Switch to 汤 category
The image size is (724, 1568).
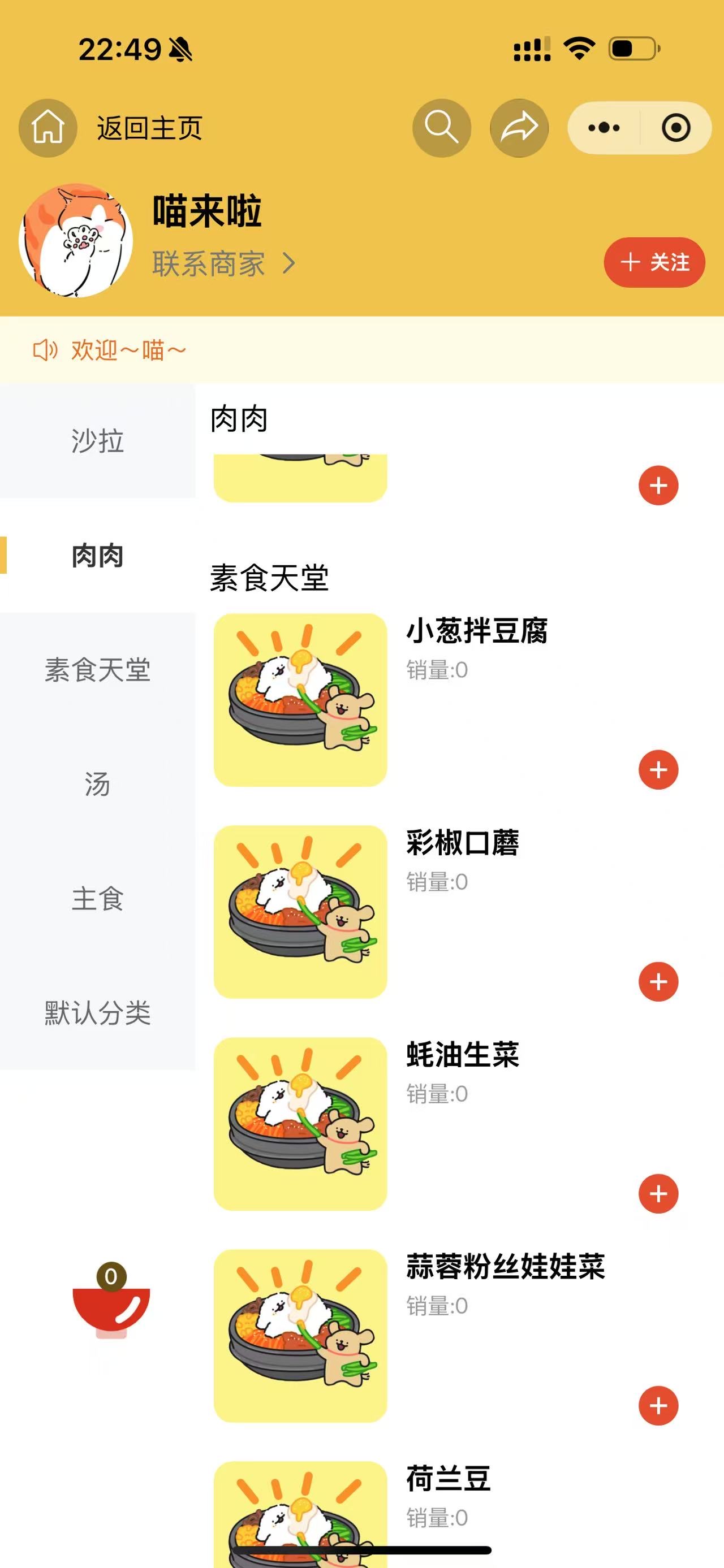point(97,784)
